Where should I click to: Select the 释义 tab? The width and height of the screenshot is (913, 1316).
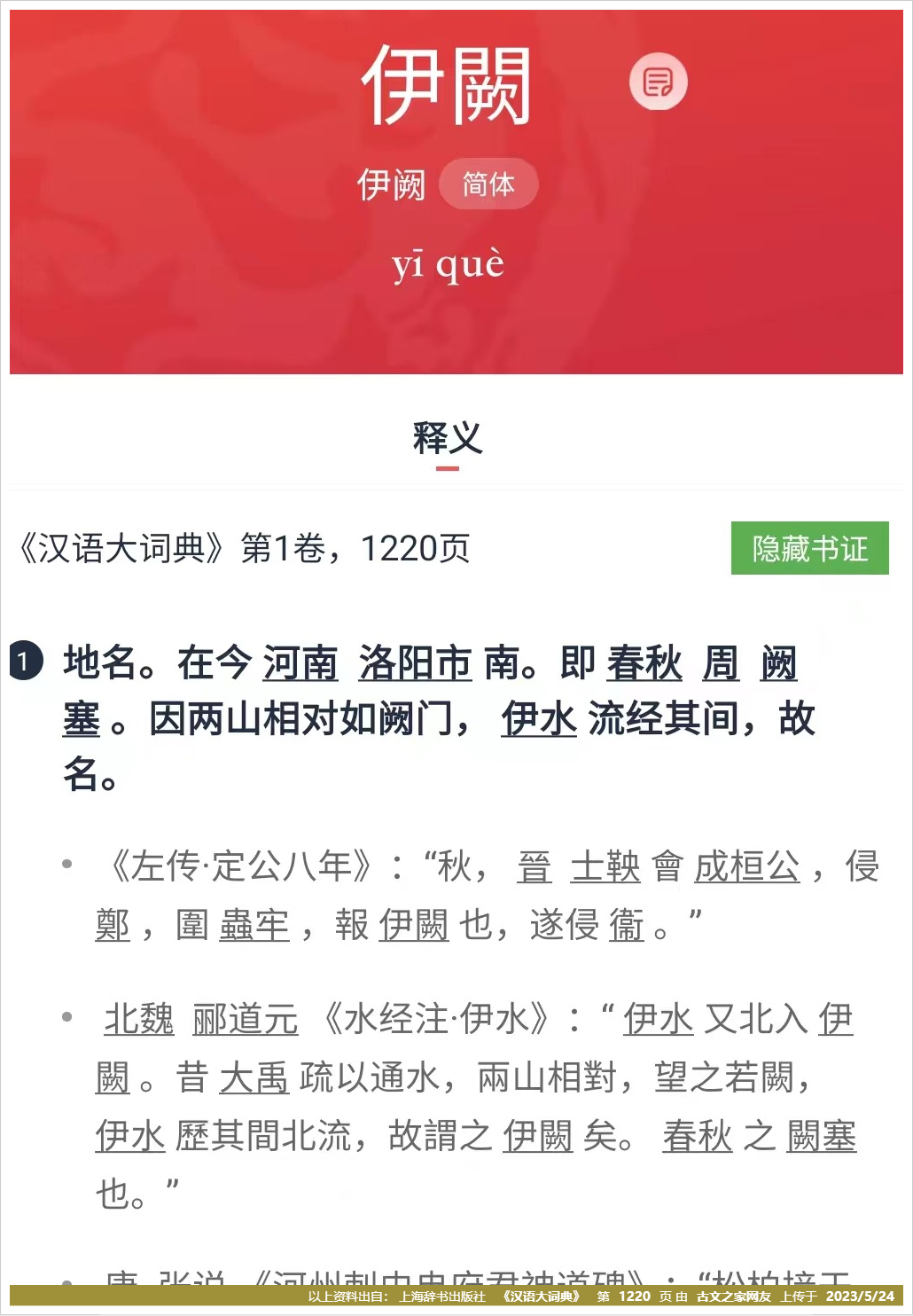[448, 439]
